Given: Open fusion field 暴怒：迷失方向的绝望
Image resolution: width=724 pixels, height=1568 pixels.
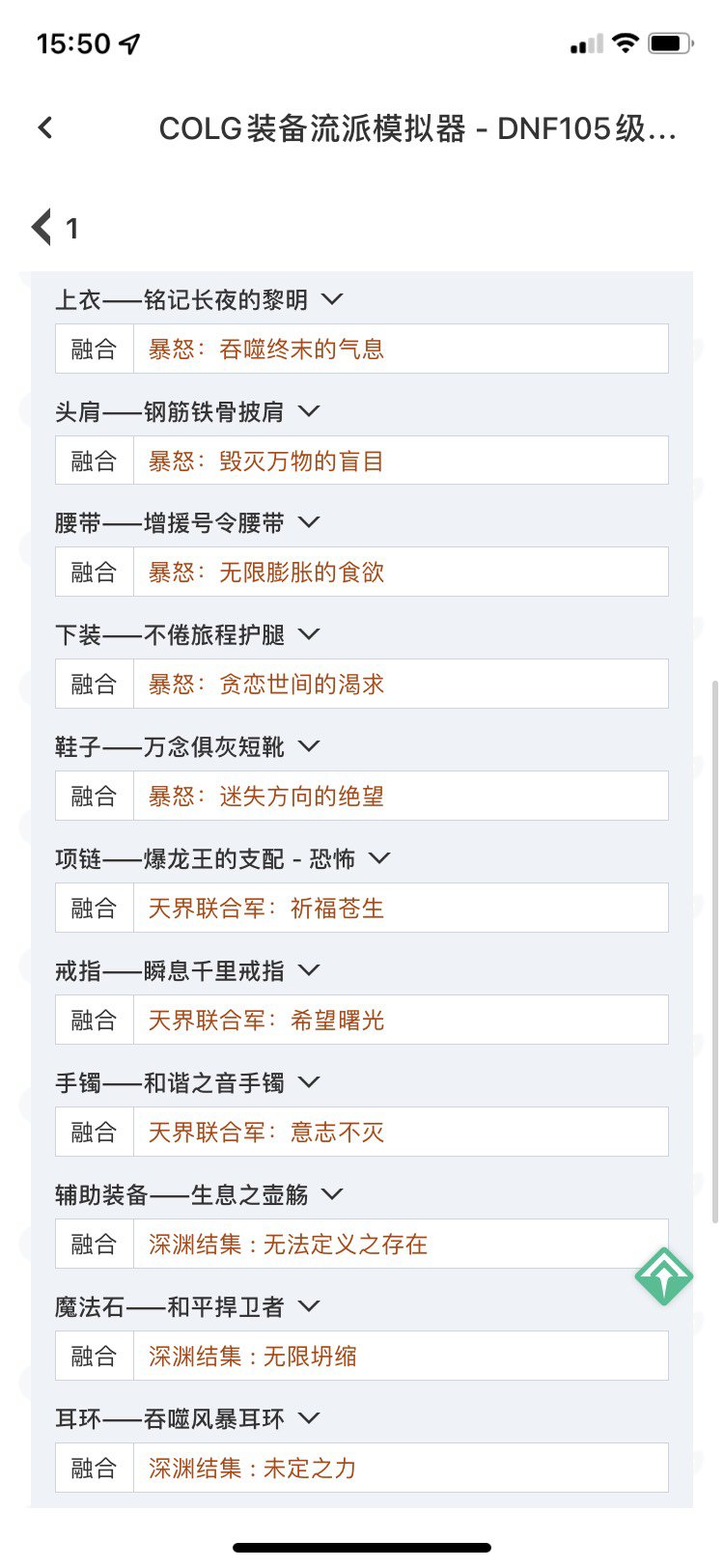Looking at the screenshot, I should 401,796.
